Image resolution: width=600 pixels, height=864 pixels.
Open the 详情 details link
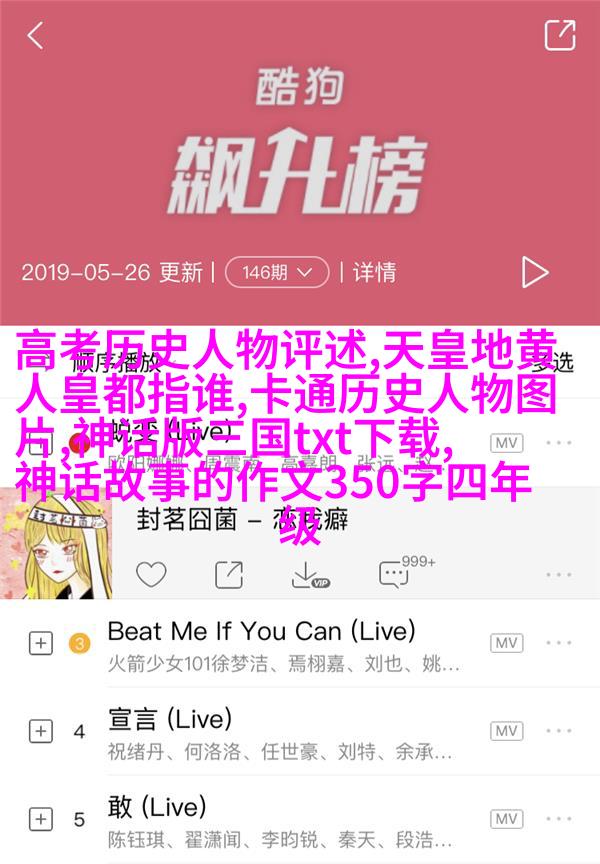tap(374, 272)
